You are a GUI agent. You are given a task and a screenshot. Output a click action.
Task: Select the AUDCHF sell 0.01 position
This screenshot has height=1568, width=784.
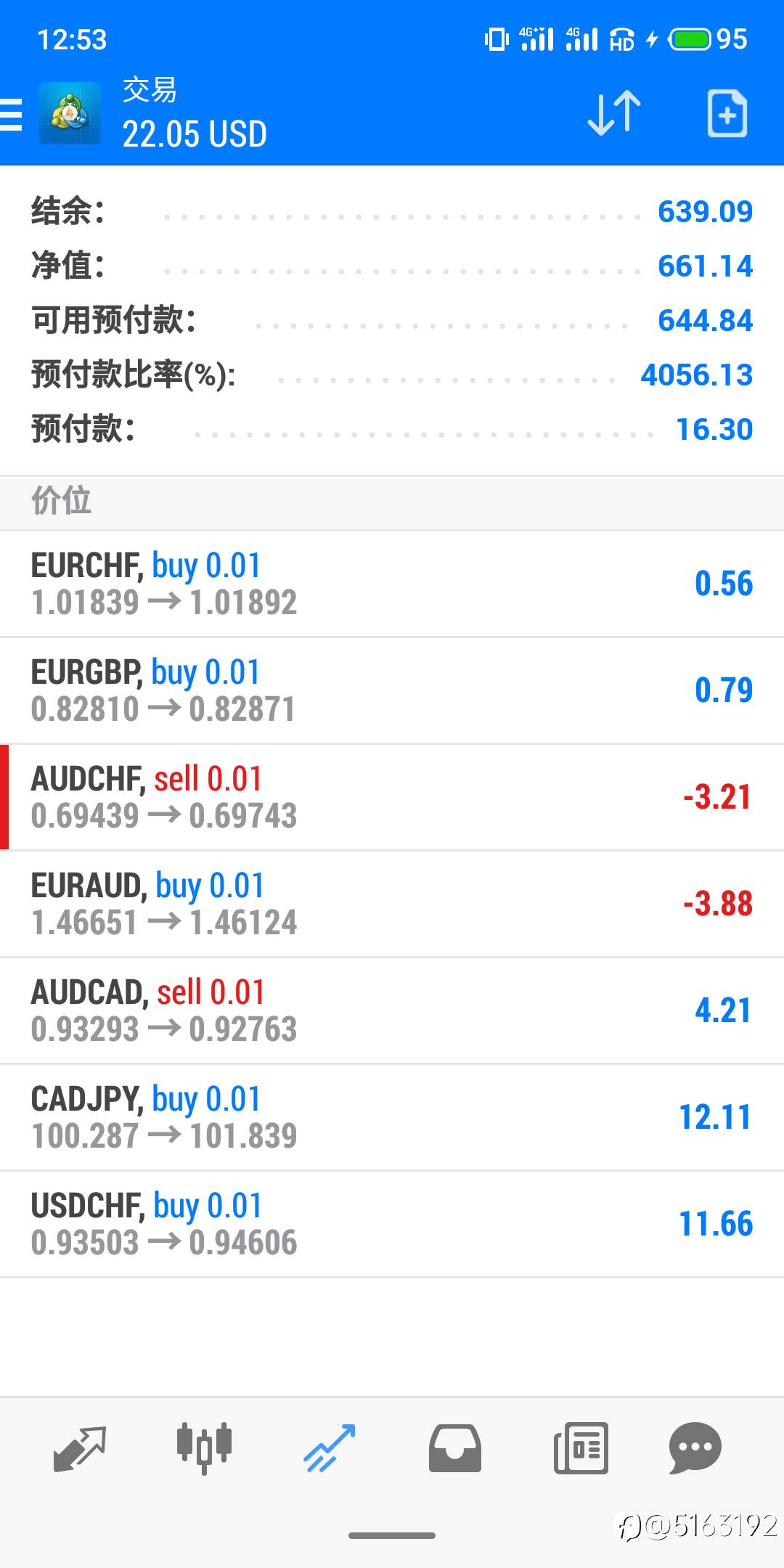click(x=392, y=798)
